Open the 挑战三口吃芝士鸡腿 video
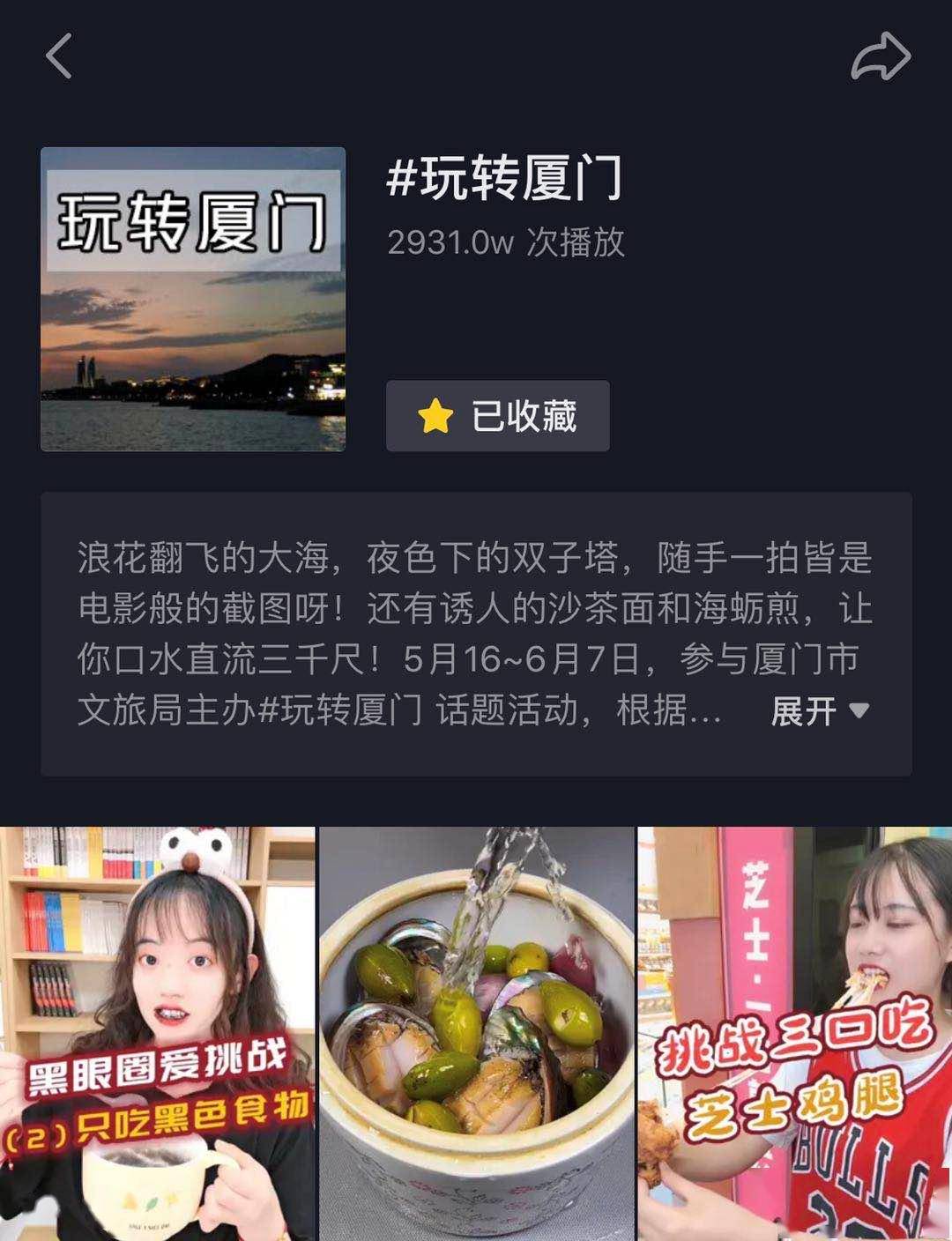 pyautogui.click(x=795, y=1033)
